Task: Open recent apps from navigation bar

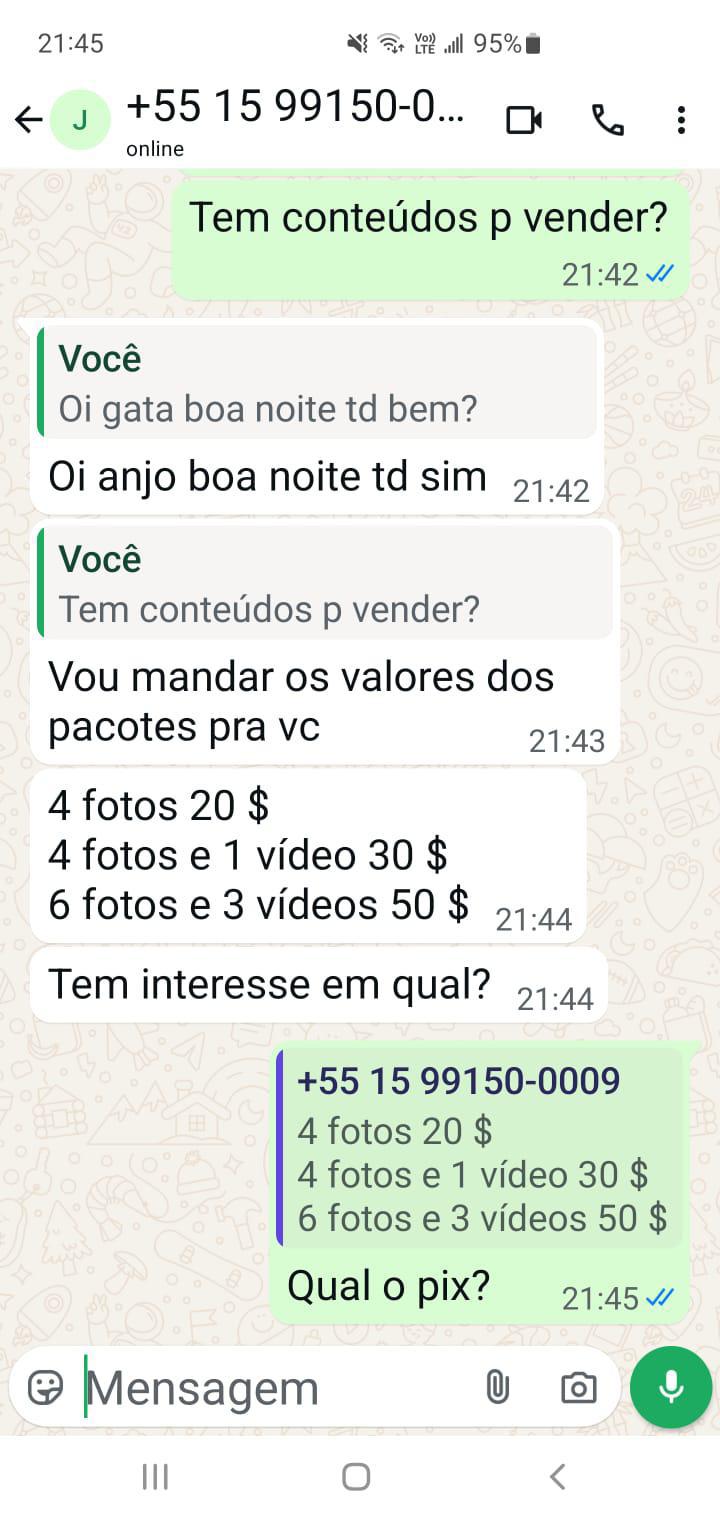Action: point(155,1476)
